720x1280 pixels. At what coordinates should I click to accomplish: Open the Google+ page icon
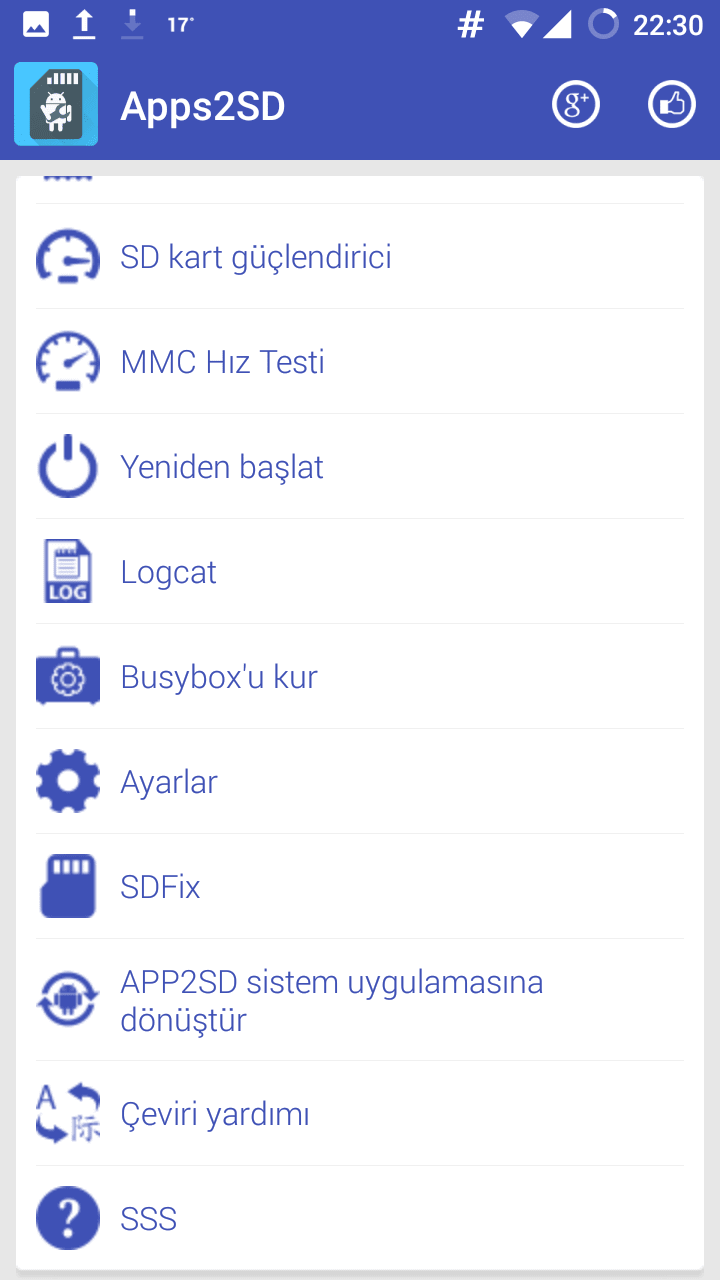(x=576, y=104)
